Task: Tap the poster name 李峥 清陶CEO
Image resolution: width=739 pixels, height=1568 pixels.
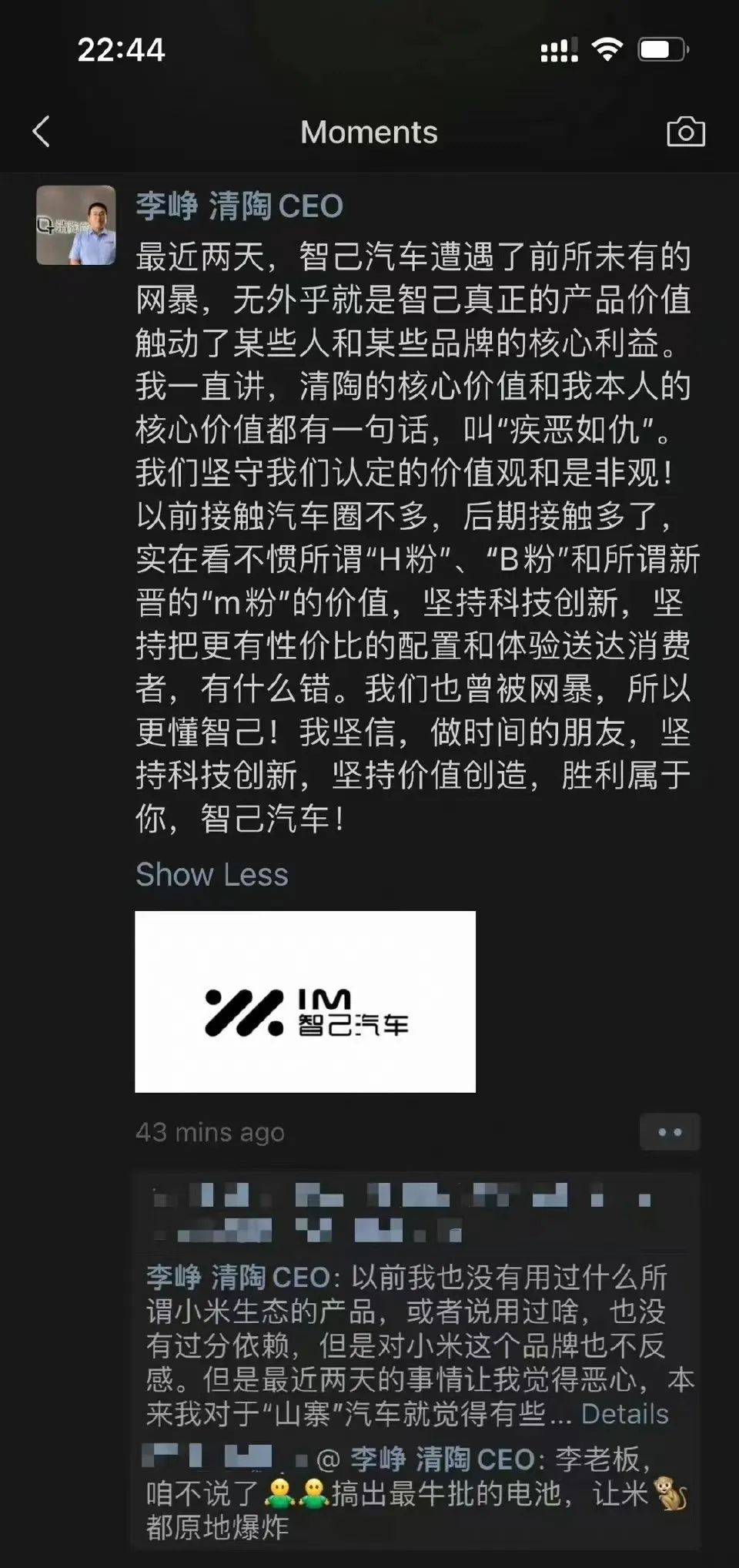Action: [x=239, y=206]
